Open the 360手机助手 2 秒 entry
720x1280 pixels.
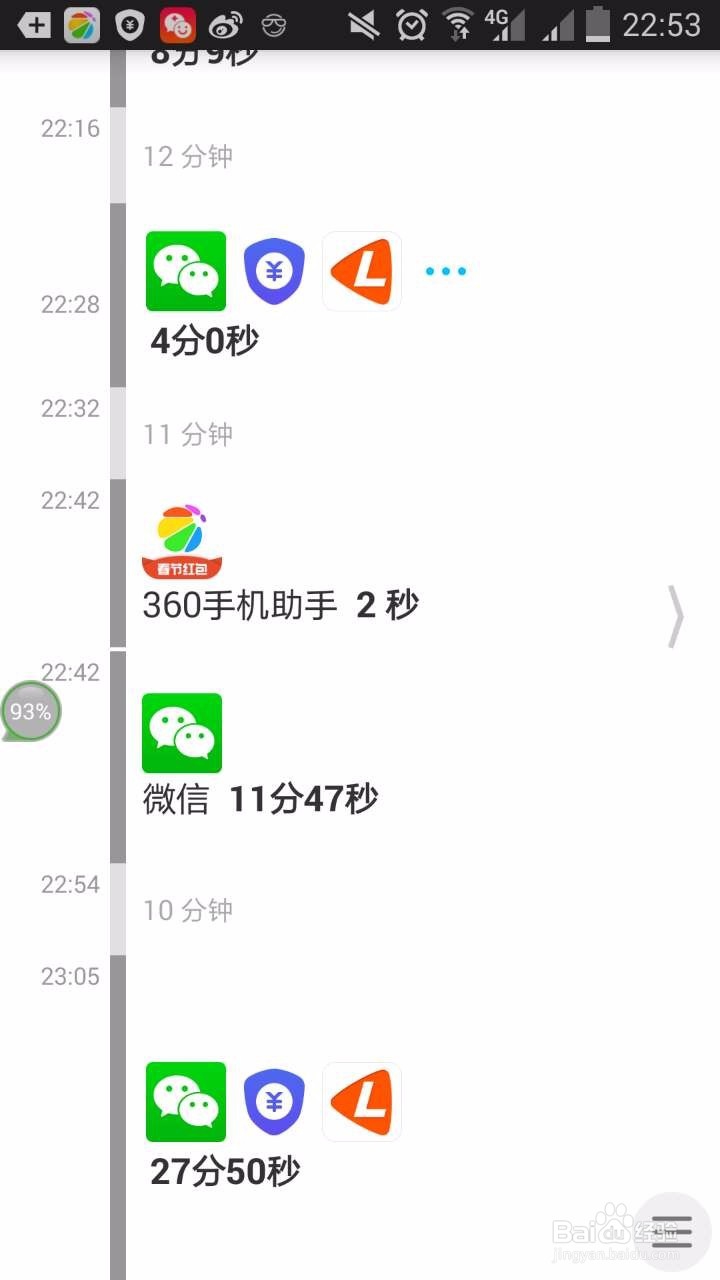coord(420,564)
